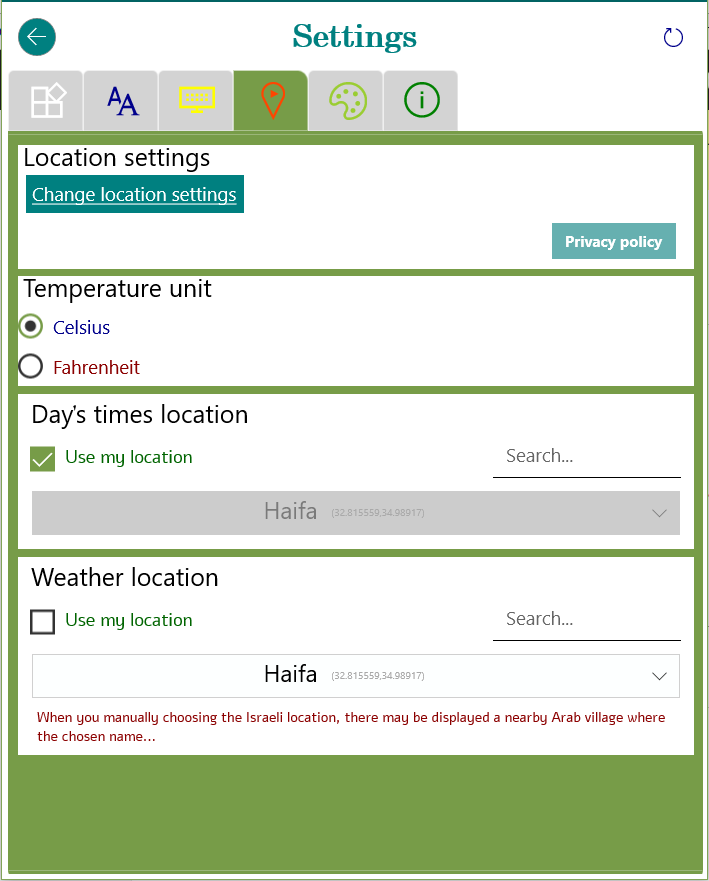The image size is (709, 881).
Task: Open the info tab
Action: pos(421,101)
